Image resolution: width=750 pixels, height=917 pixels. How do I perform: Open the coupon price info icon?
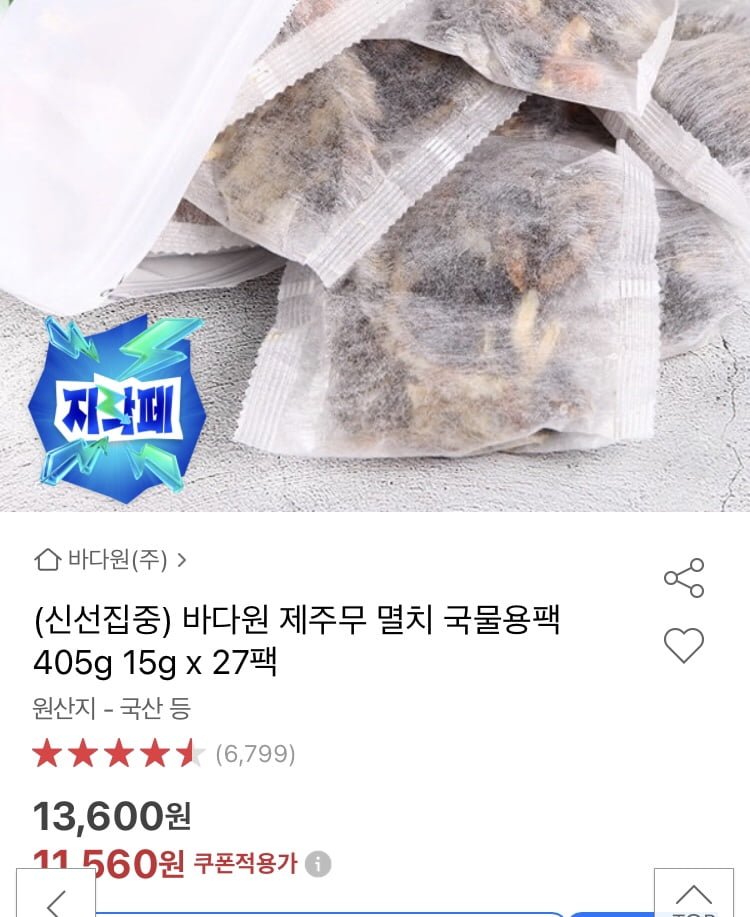point(318,863)
